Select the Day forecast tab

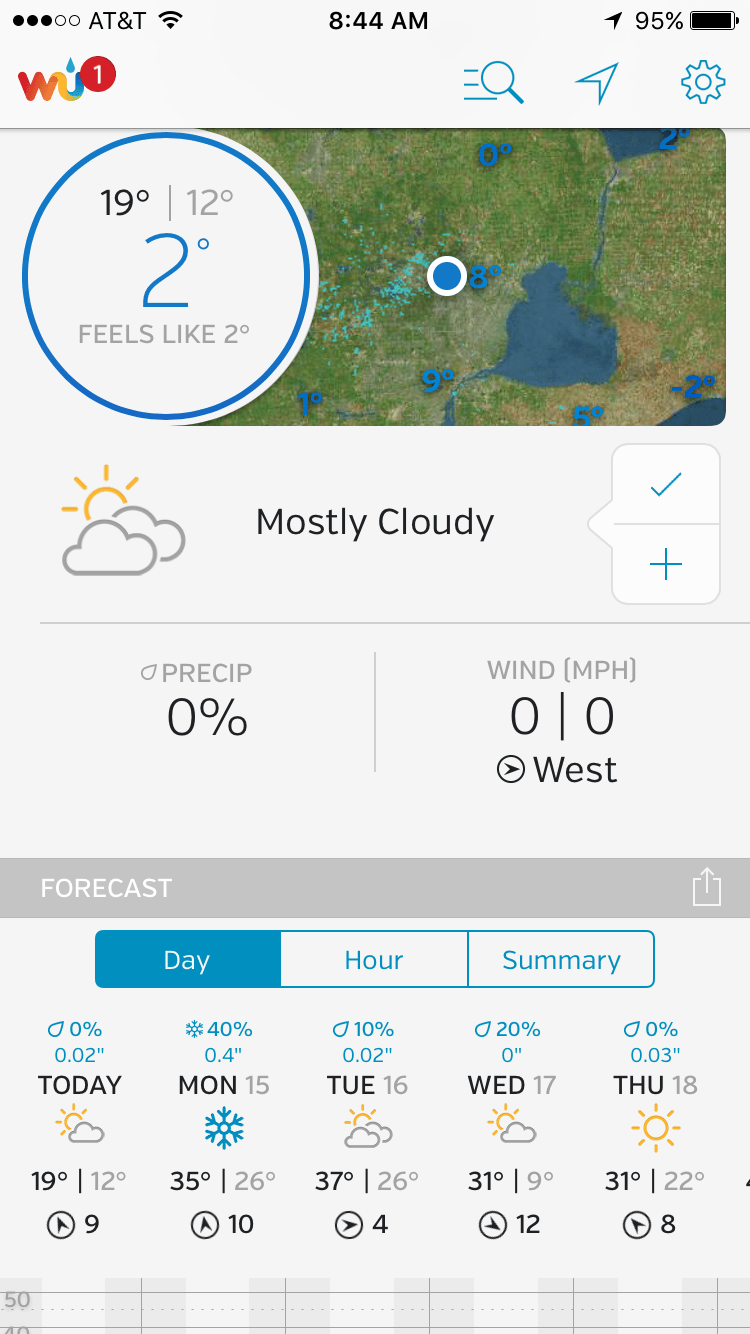click(x=187, y=960)
